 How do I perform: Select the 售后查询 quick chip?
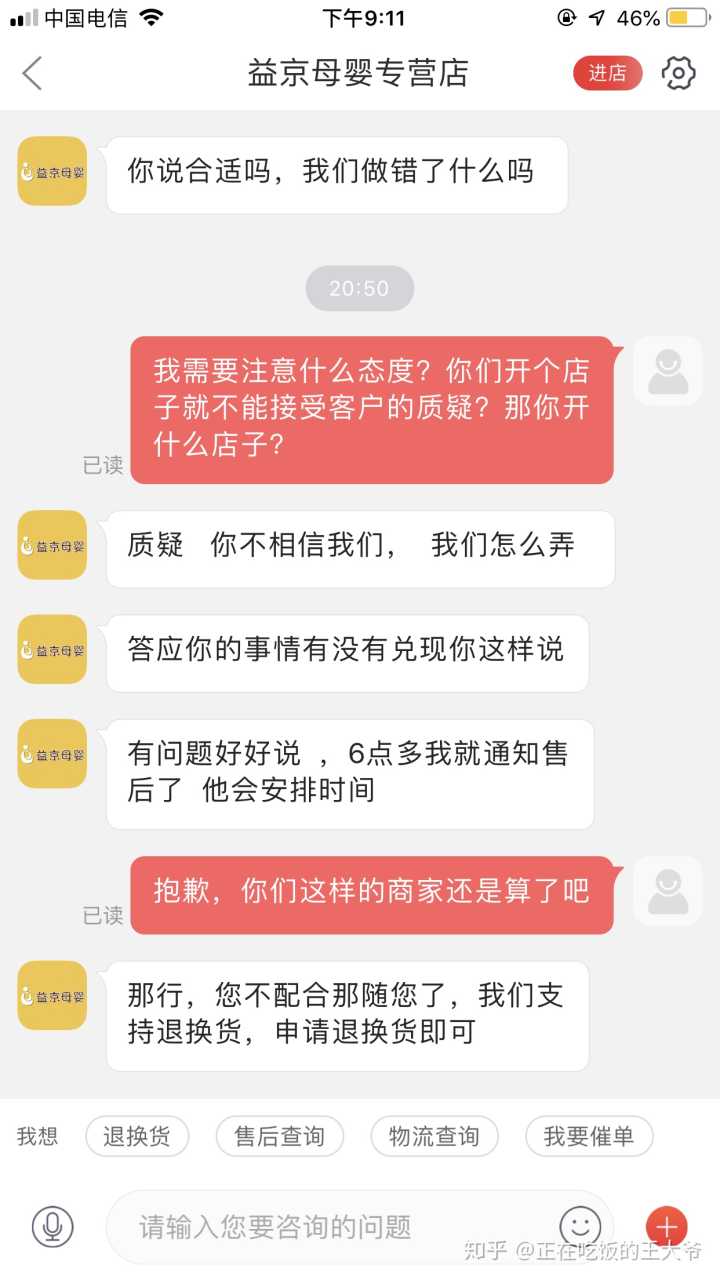[x=279, y=1136]
